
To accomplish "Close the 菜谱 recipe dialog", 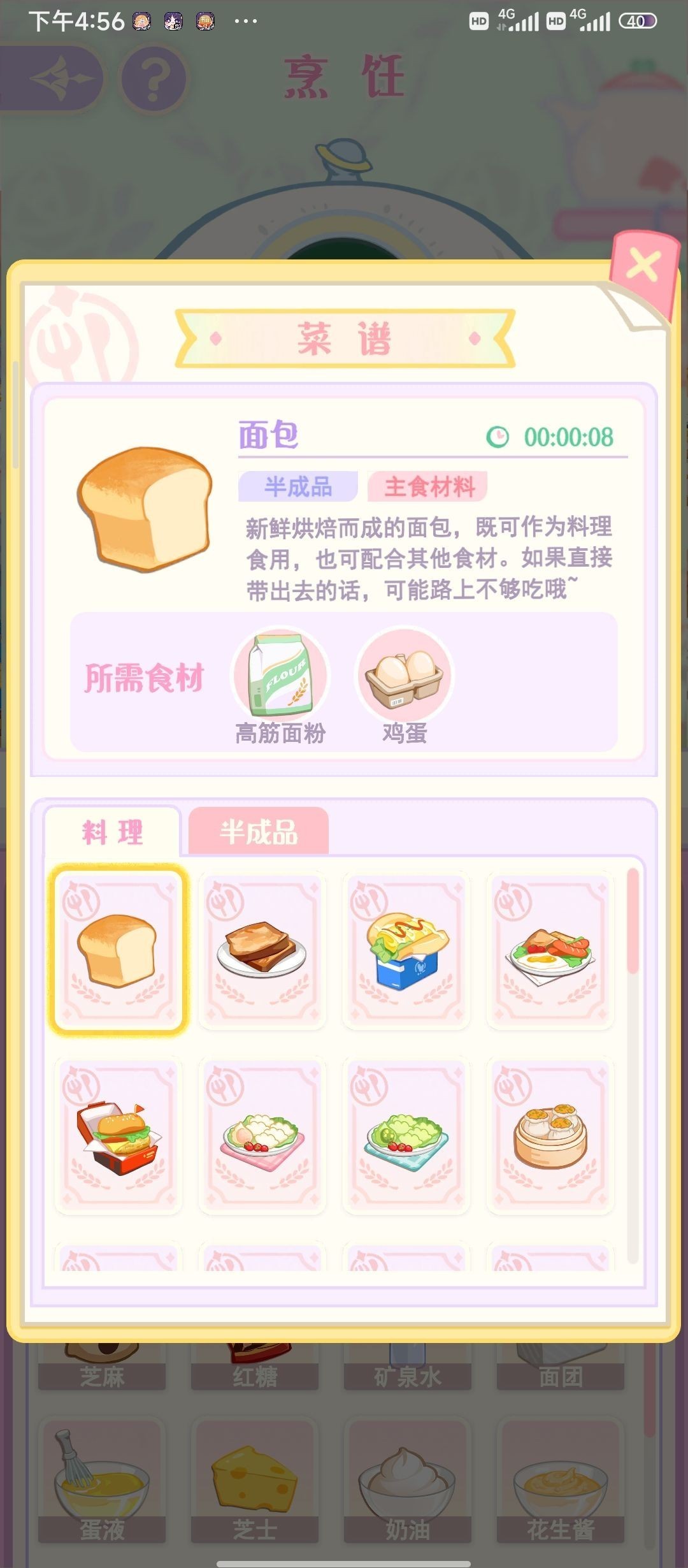I will pos(643,266).
